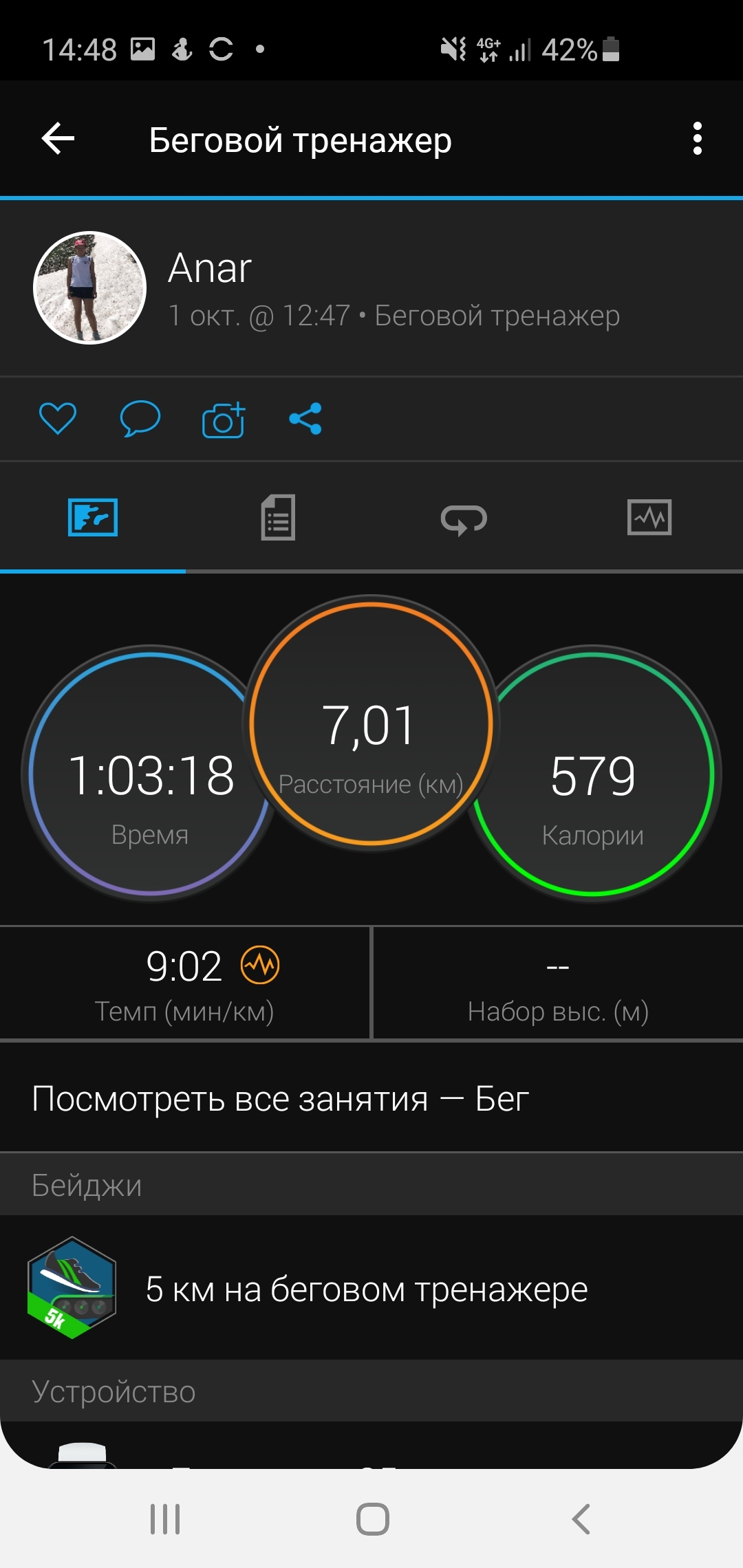
Task: Open Anar's profile picture
Action: (89, 287)
